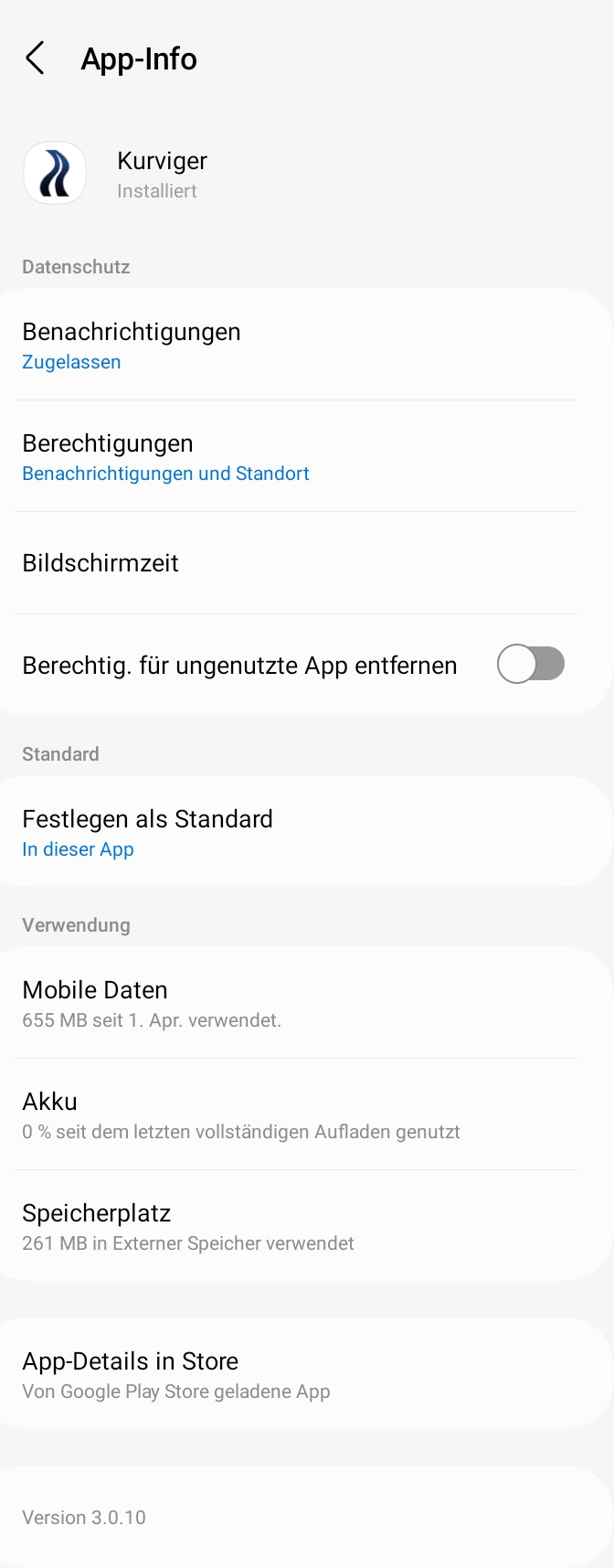This screenshot has height=1568, width=614.
Task: Enable removing permissions for unused app
Action: [x=530, y=665]
